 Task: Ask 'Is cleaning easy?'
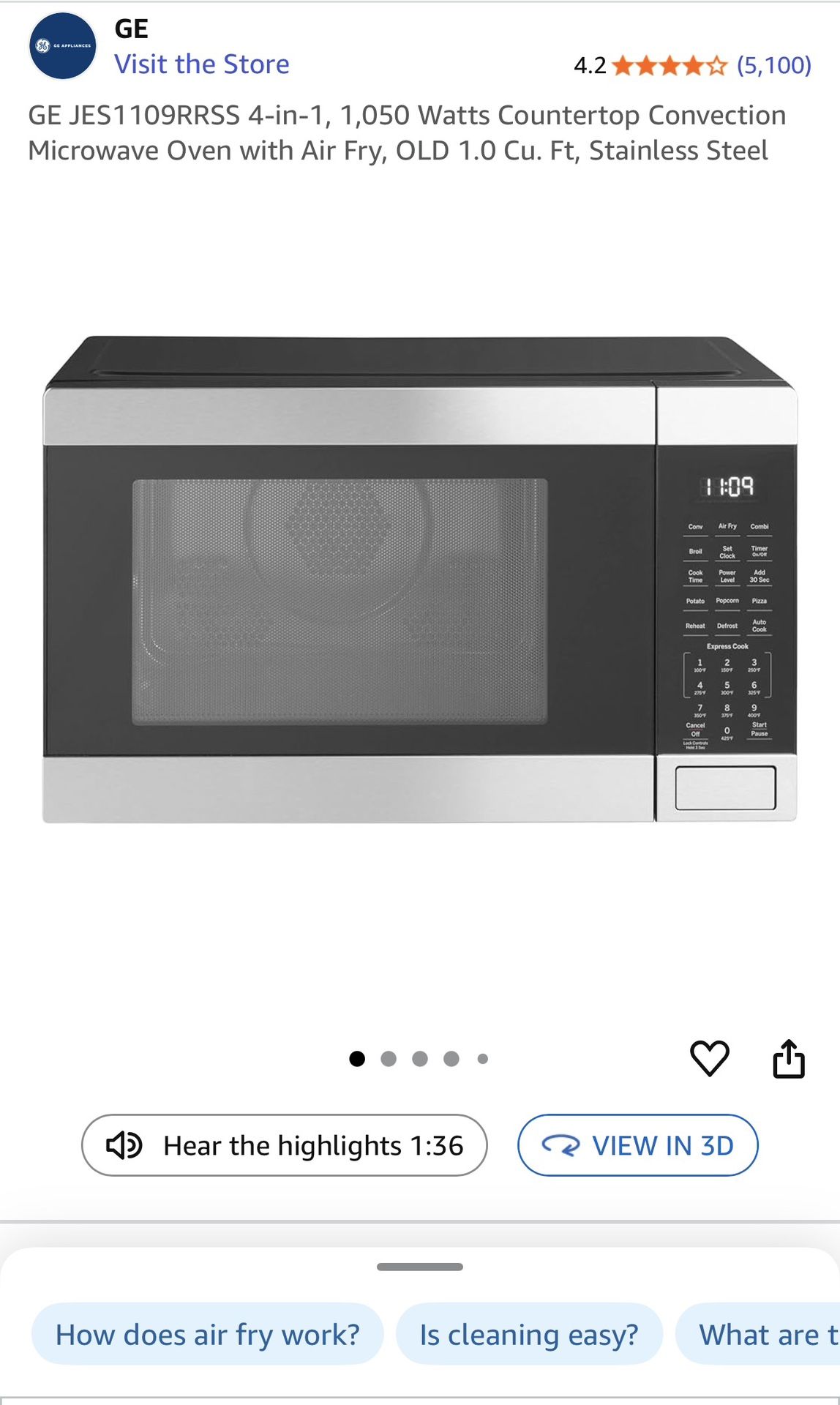click(x=527, y=1334)
